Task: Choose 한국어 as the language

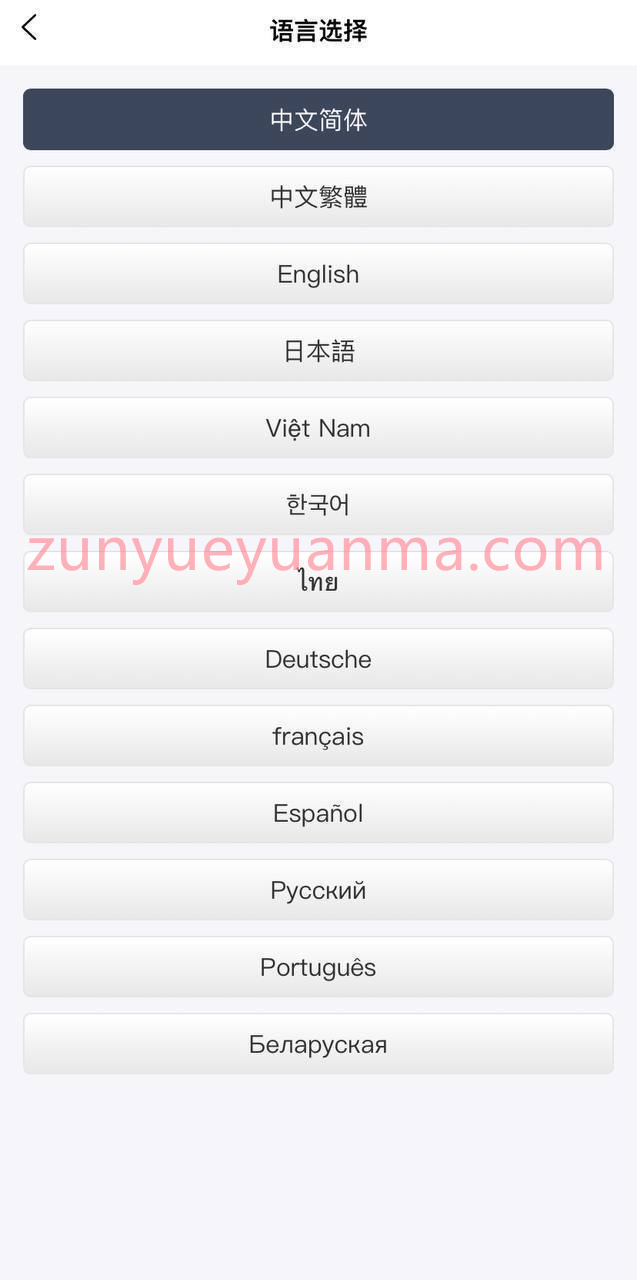Action: [318, 504]
